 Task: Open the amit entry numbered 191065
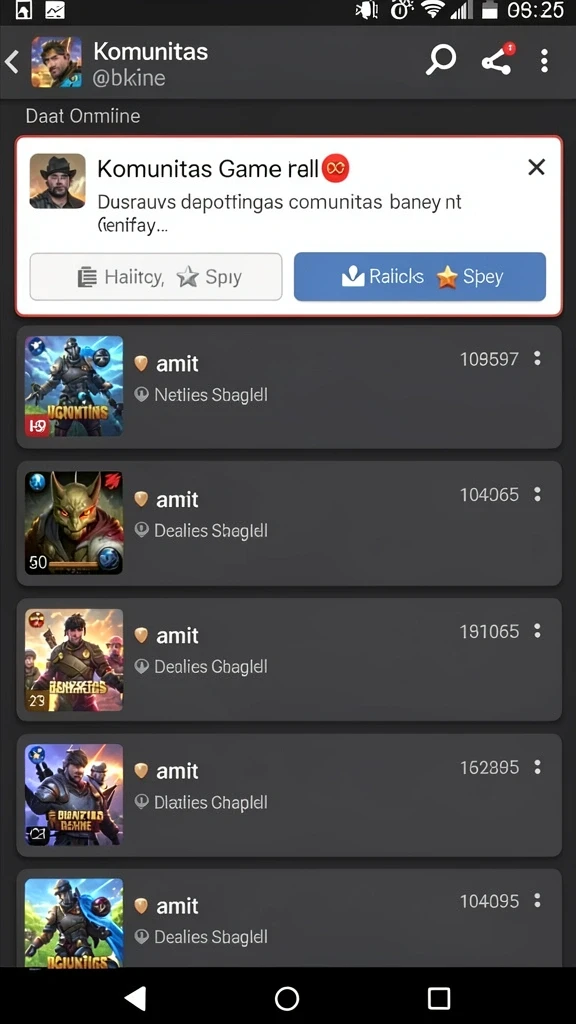click(x=289, y=660)
